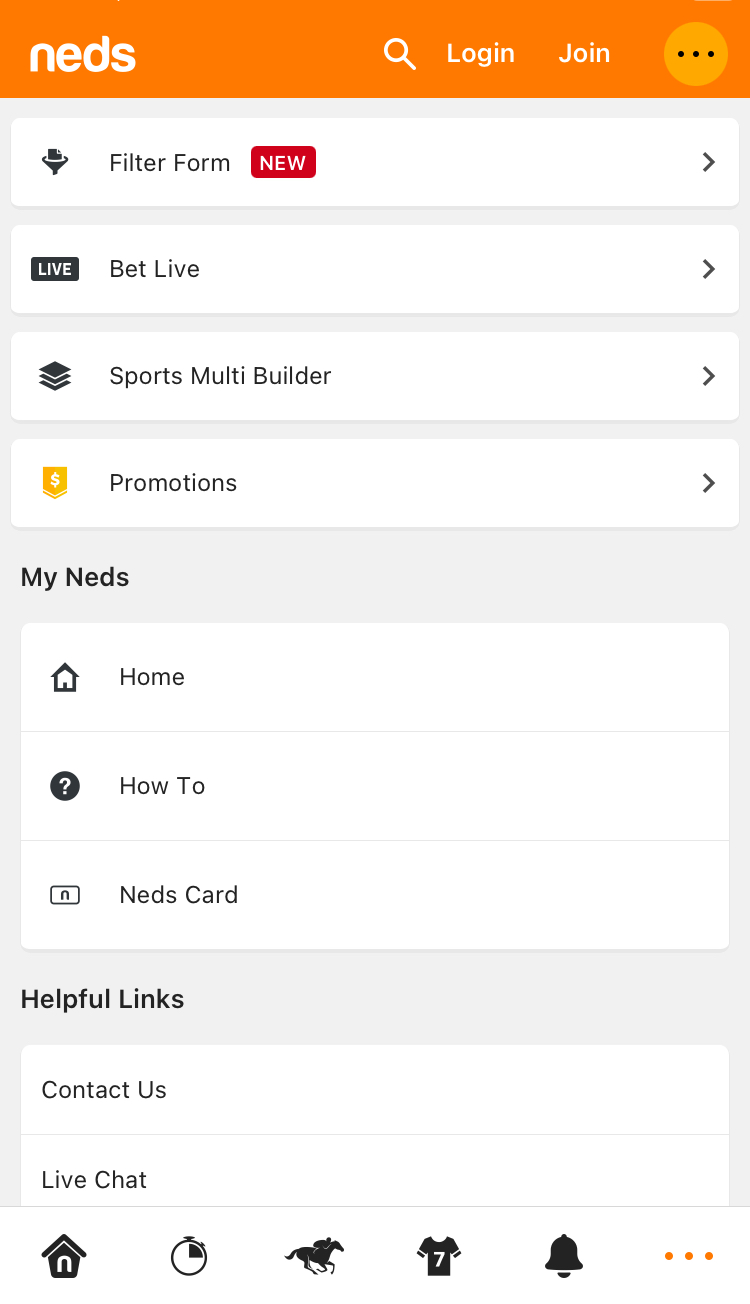This screenshot has height=1304, width=750.
Task: Open Contact Us link
Action: click(x=375, y=1090)
